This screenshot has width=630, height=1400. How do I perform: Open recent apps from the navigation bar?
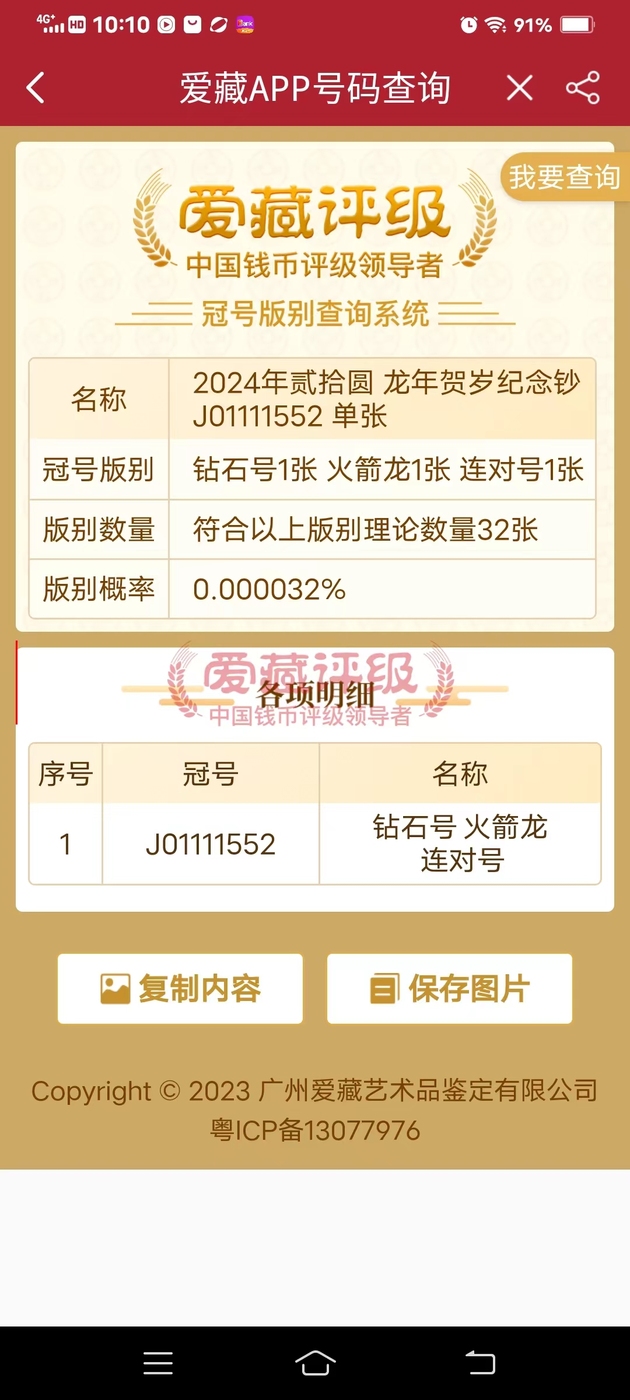(x=158, y=1362)
